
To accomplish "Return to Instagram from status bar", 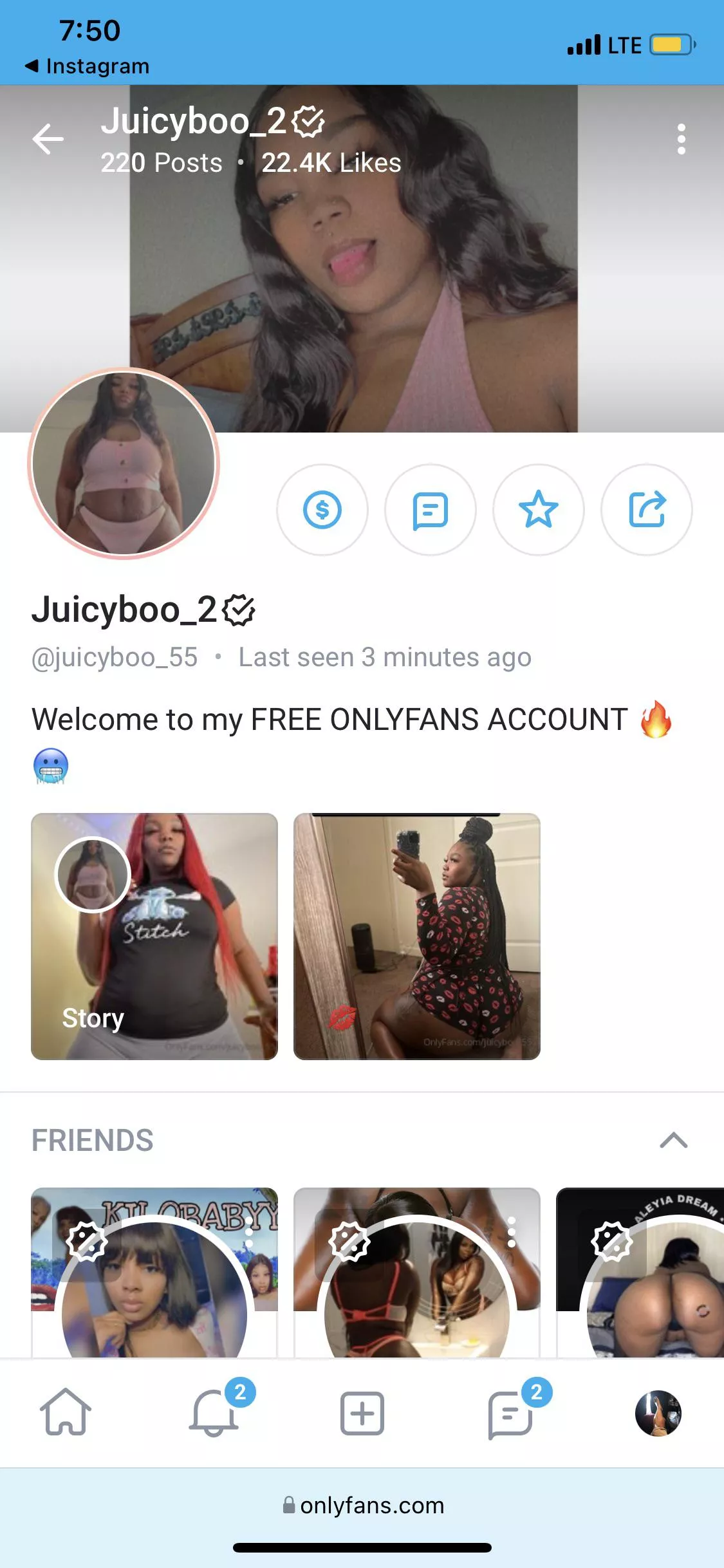I will click(x=87, y=66).
